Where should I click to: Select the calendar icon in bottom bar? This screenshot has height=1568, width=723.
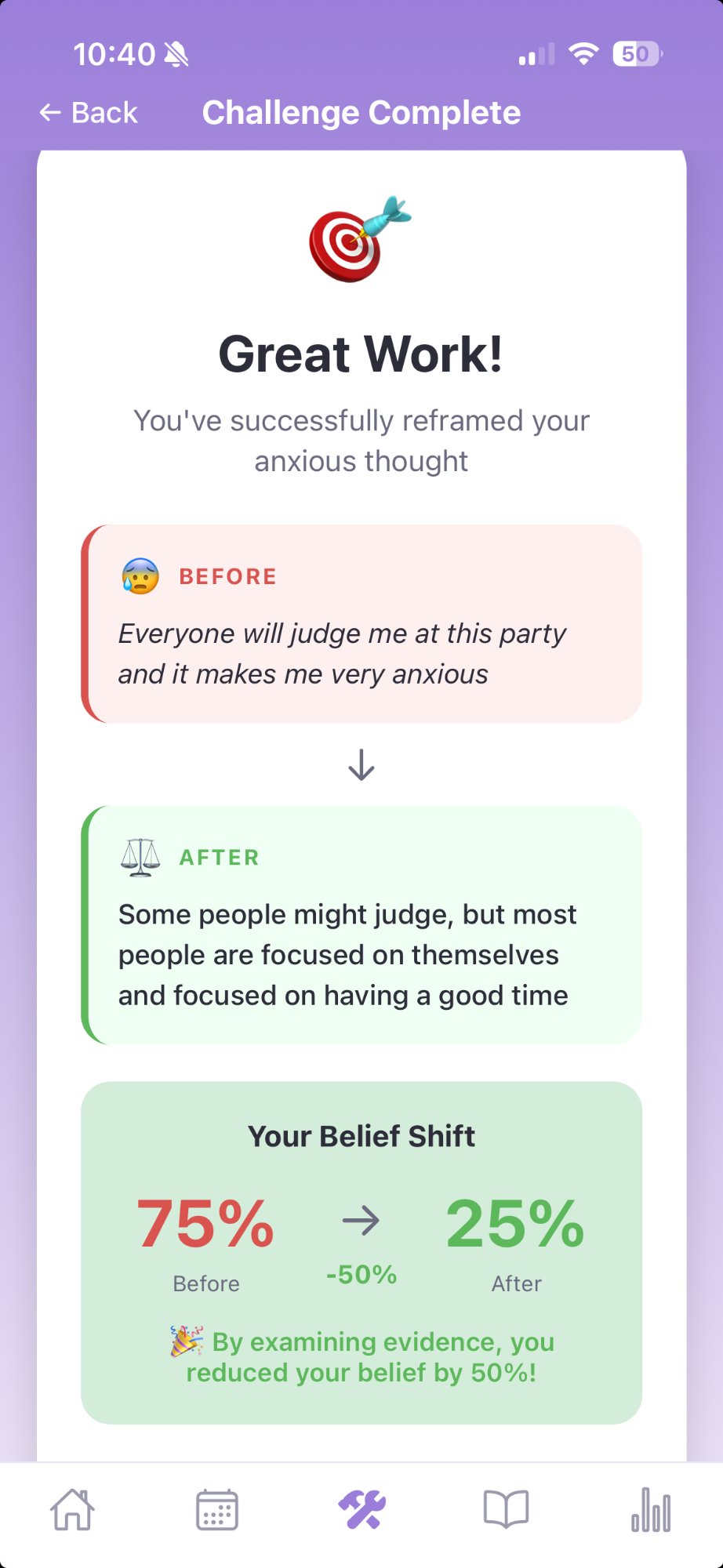[216, 1511]
